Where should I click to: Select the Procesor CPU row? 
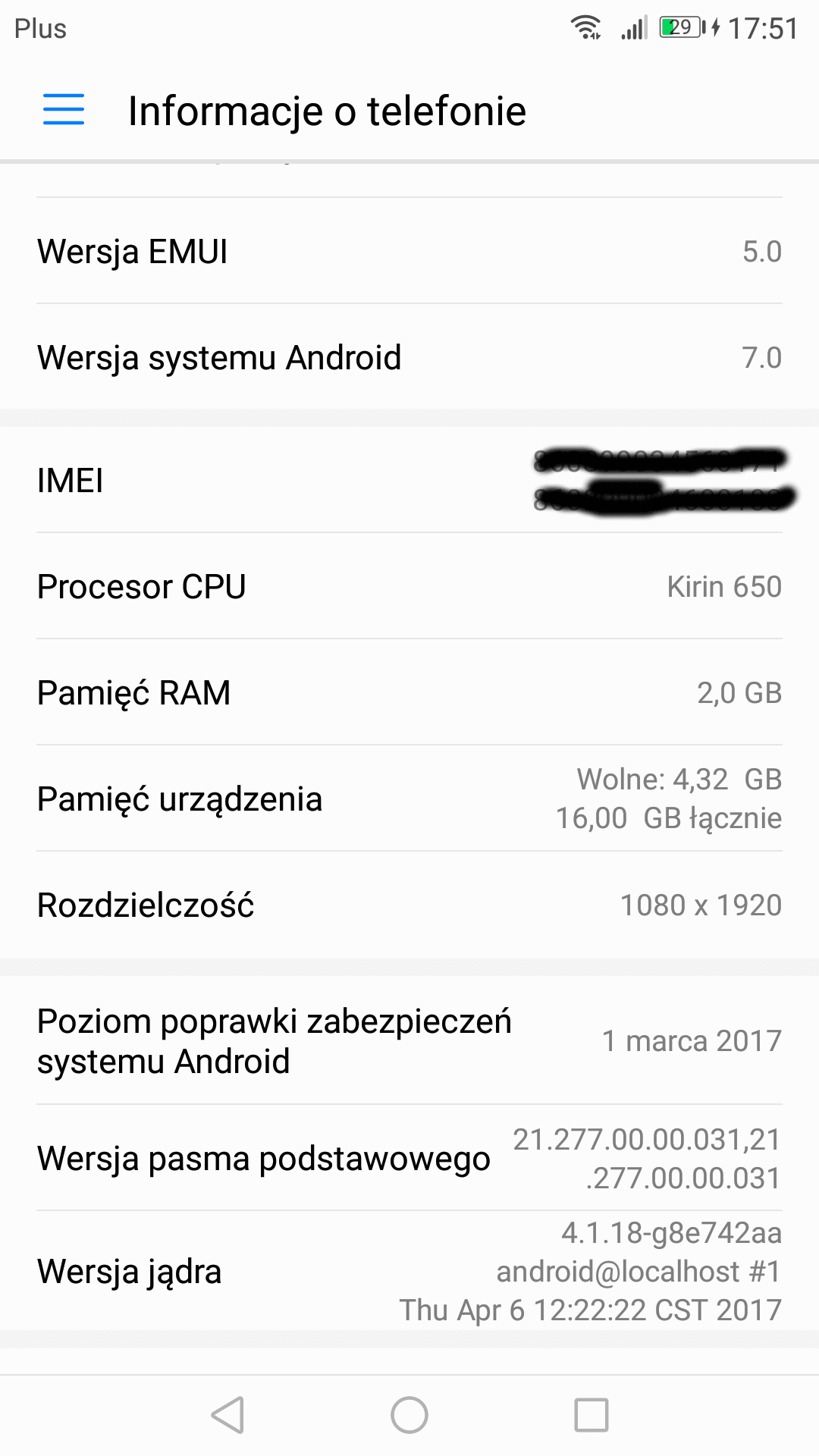[x=409, y=586]
